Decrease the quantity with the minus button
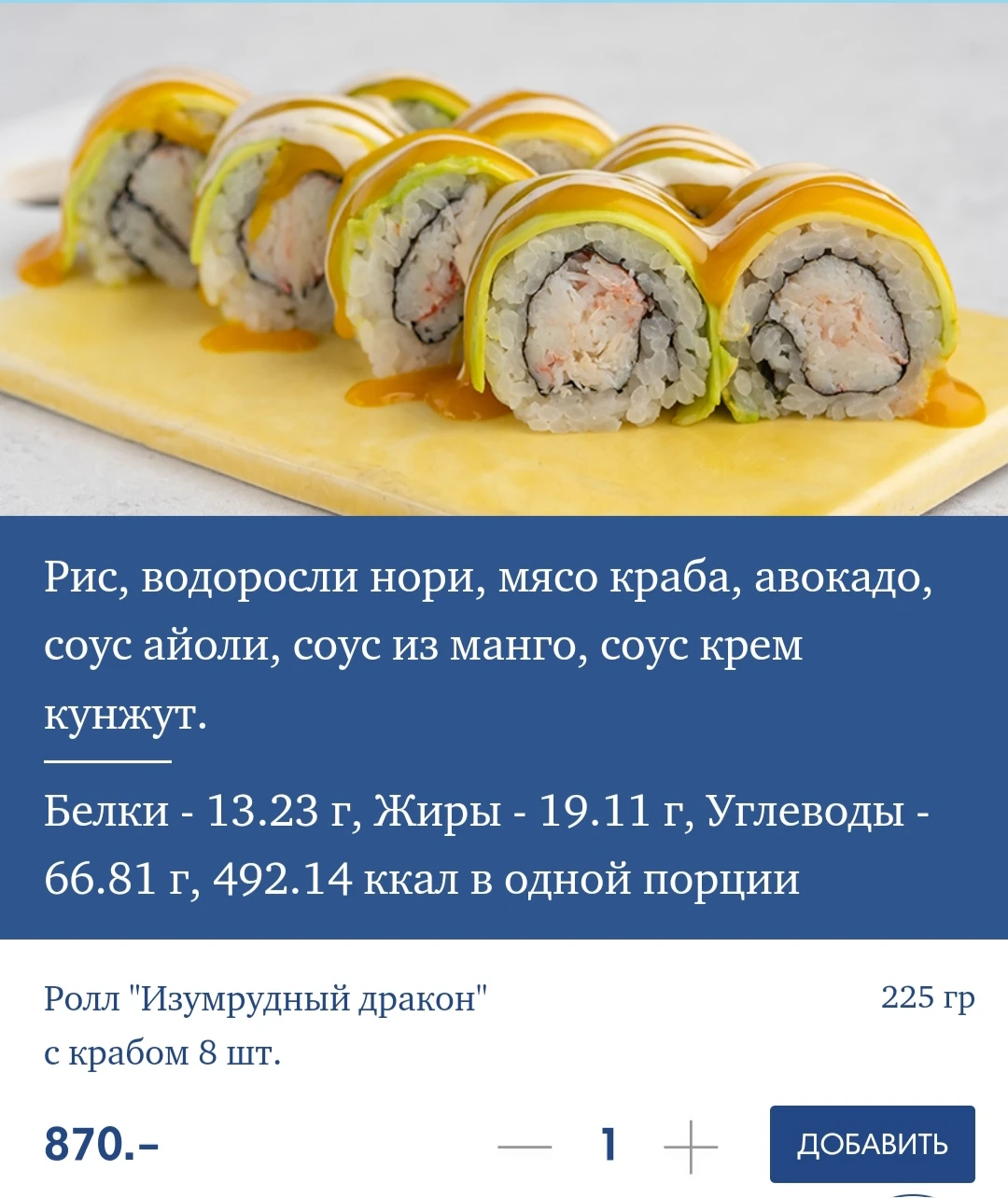The image size is (1008, 1198). (525, 1146)
